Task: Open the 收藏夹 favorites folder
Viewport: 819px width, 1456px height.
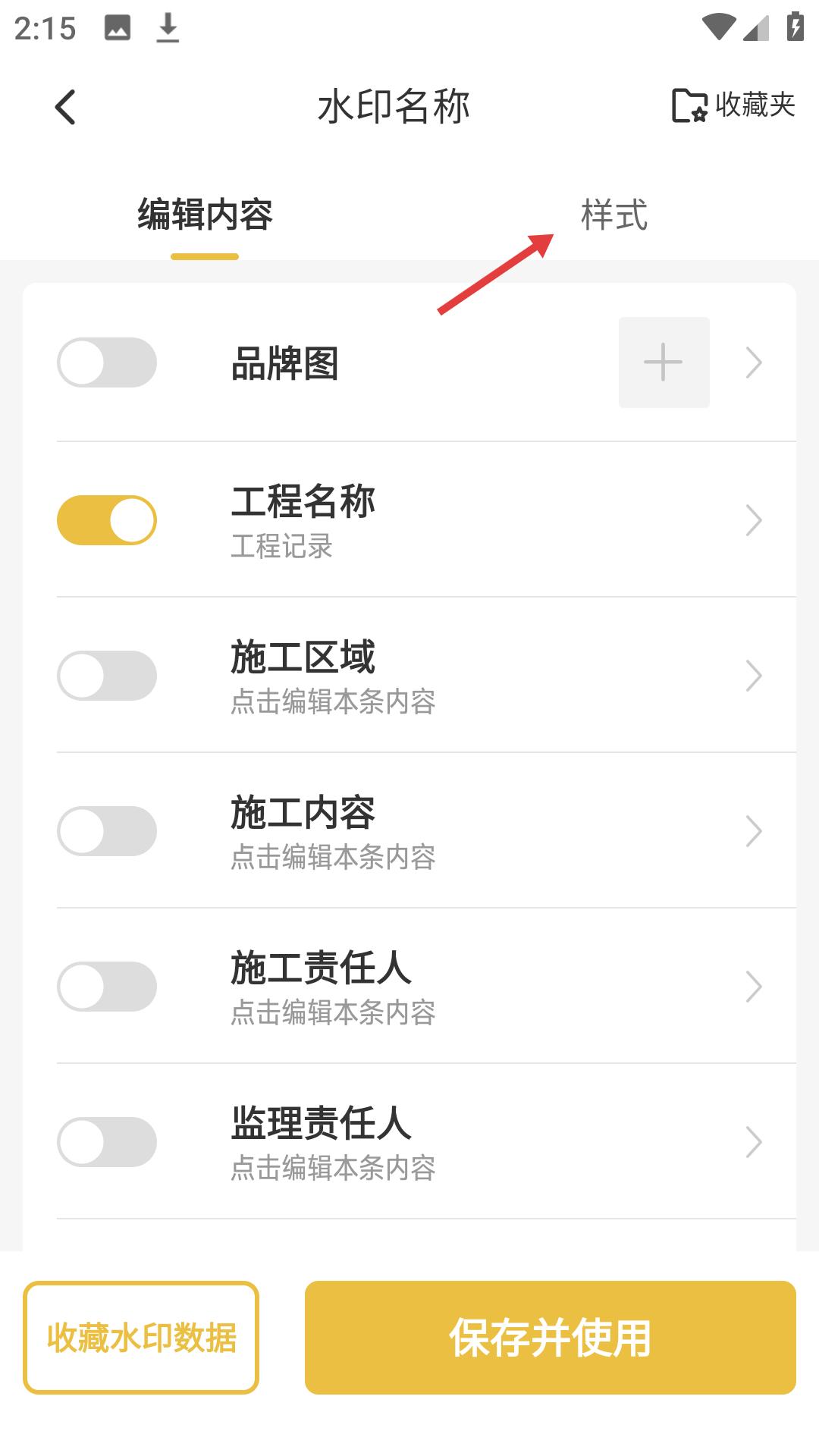Action: tap(732, 106)
